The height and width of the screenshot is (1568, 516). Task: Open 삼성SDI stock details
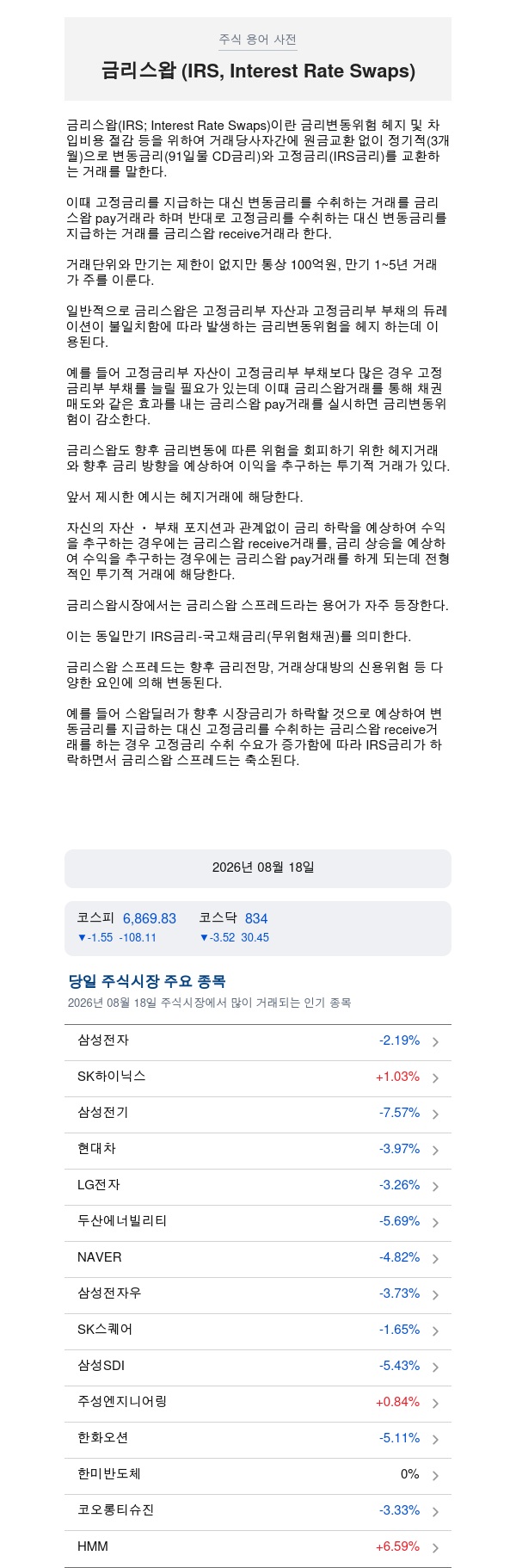pos(258,1367)
